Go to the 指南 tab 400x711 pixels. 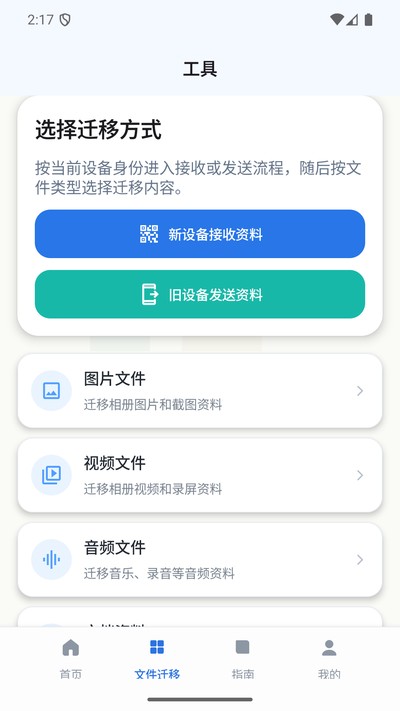point(243,659)
